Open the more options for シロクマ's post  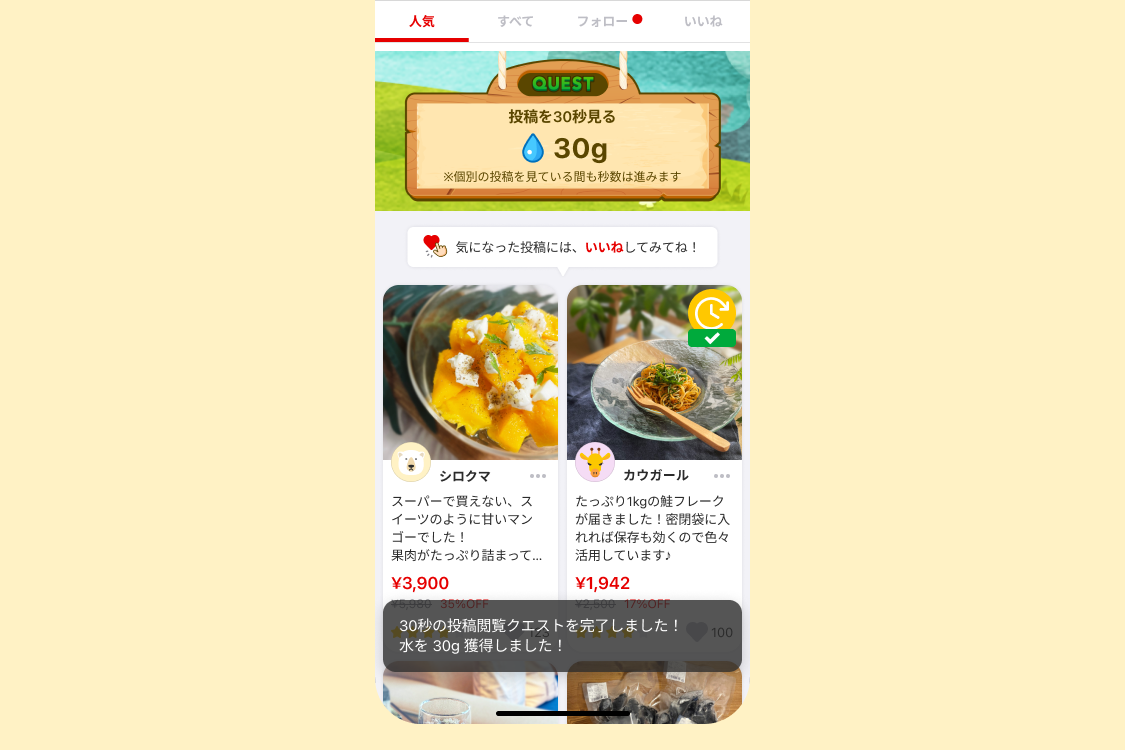[538, 476]
